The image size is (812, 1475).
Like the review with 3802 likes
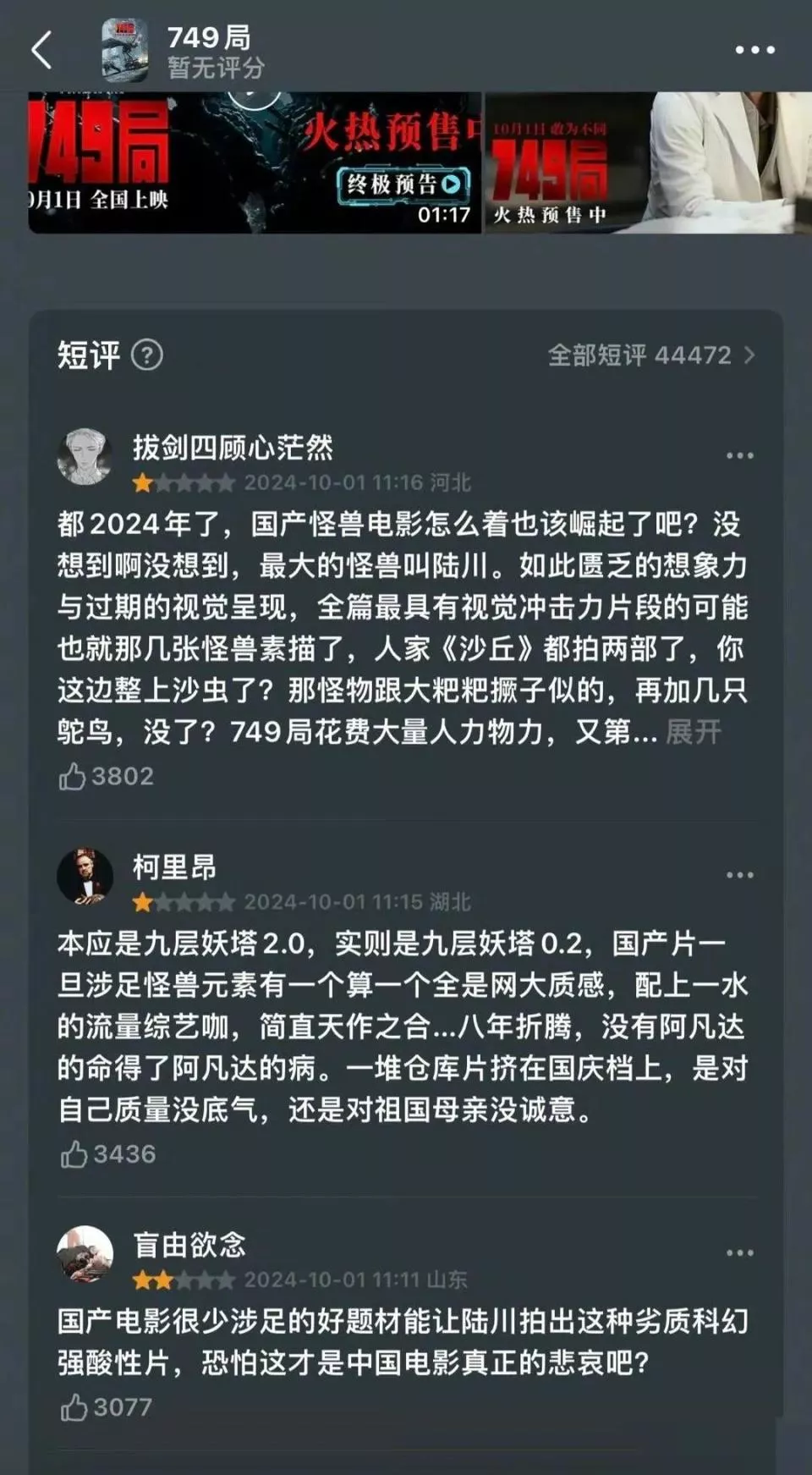point(74,776)
